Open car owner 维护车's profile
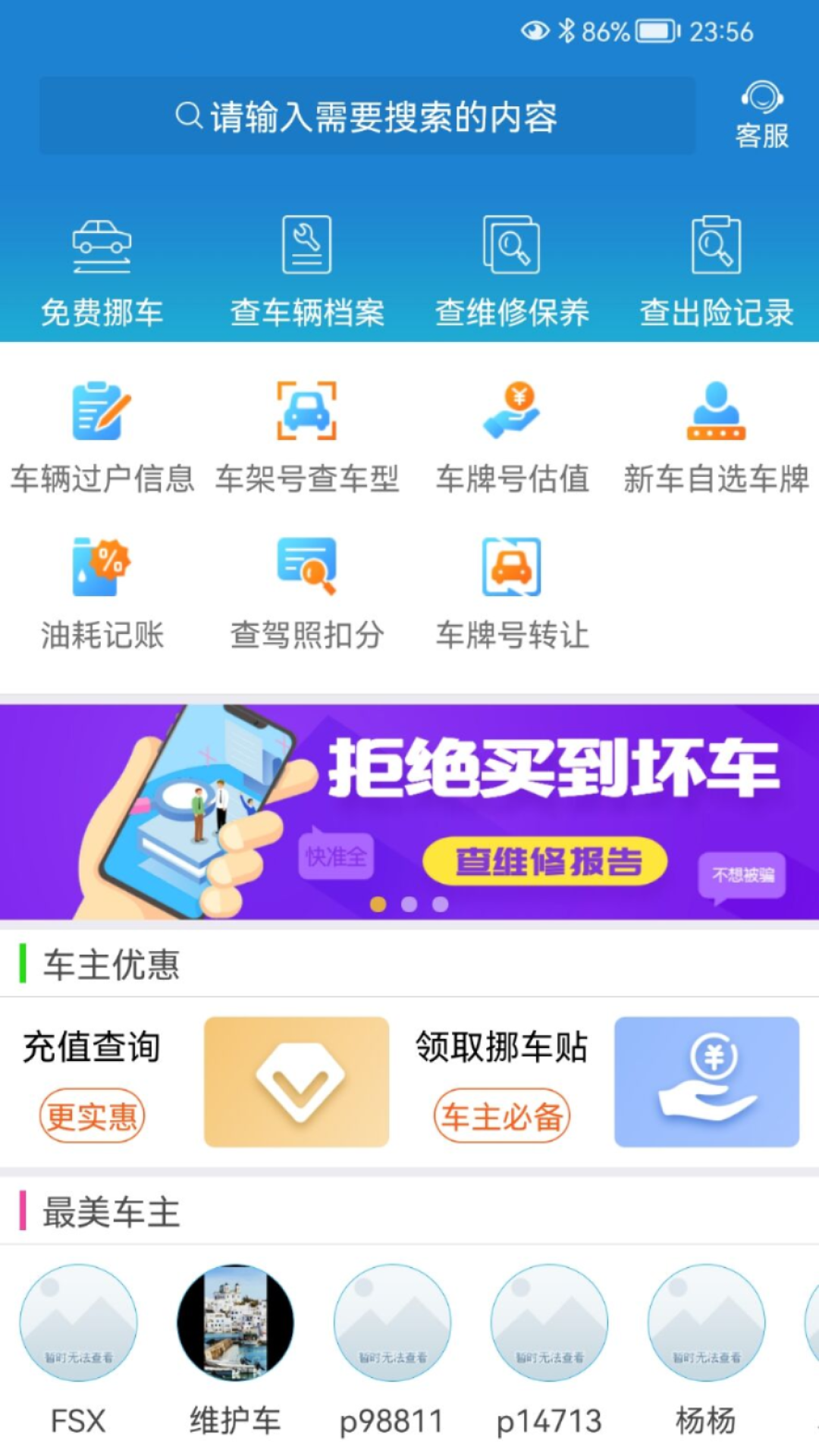The image size is (819, 1456). point(235,1323)
